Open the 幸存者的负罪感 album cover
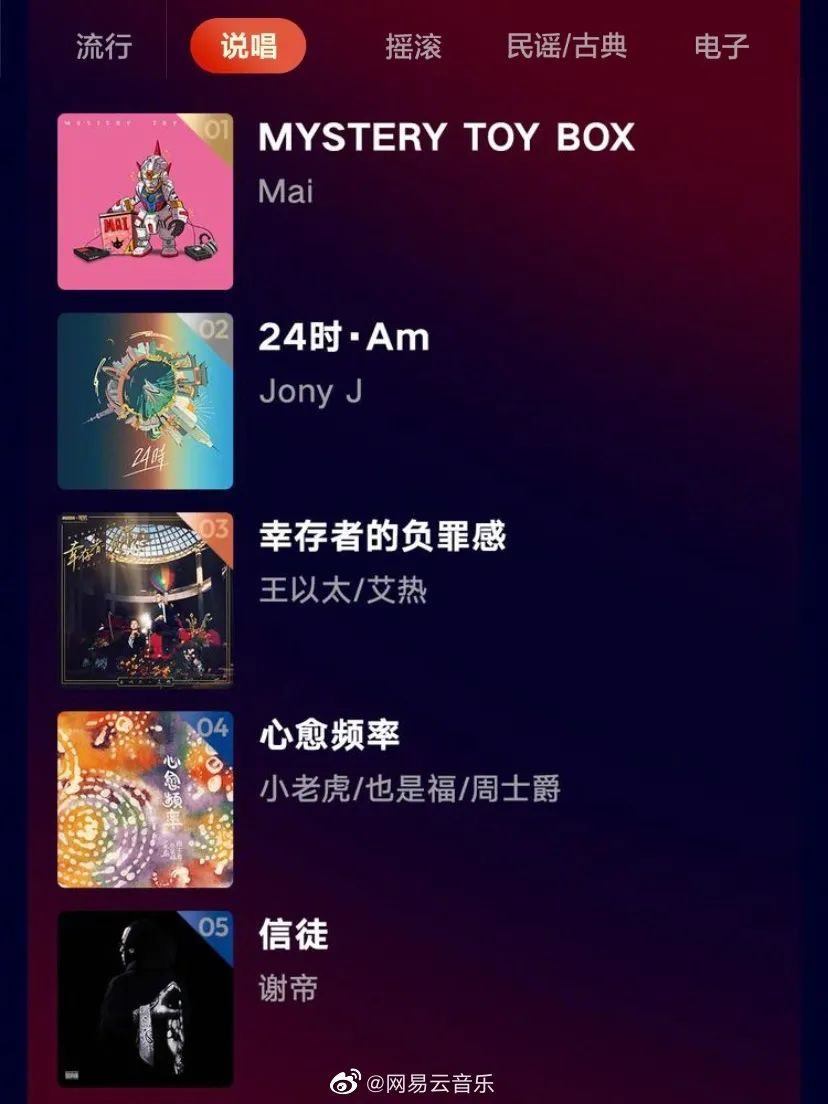828x1104 pixels. tap(144, 598)
